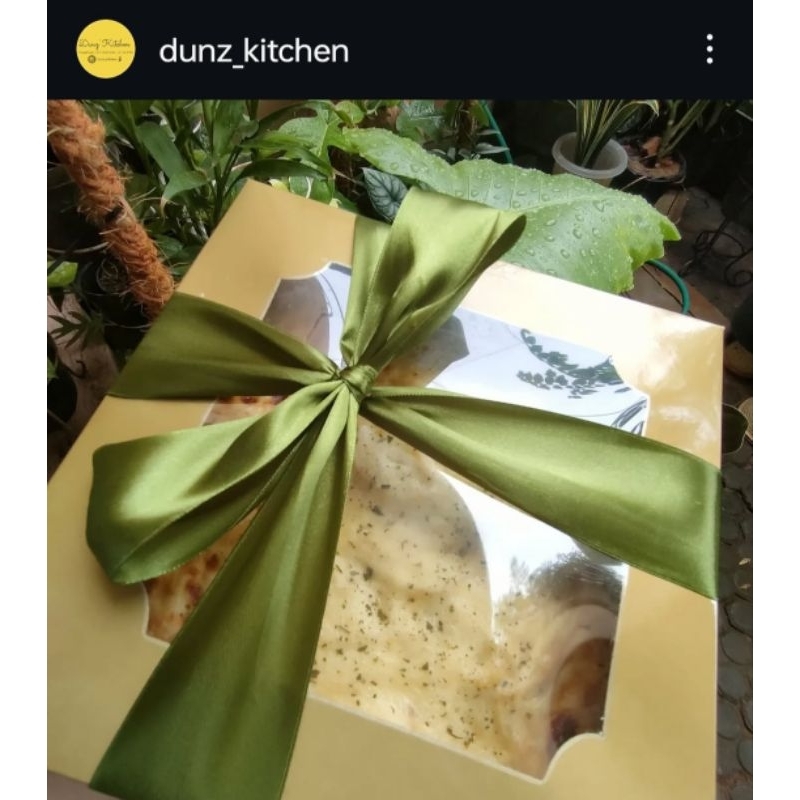Tap the dunz_kitchen username
This screenshot has width=800, height=800.
point(254,52)
